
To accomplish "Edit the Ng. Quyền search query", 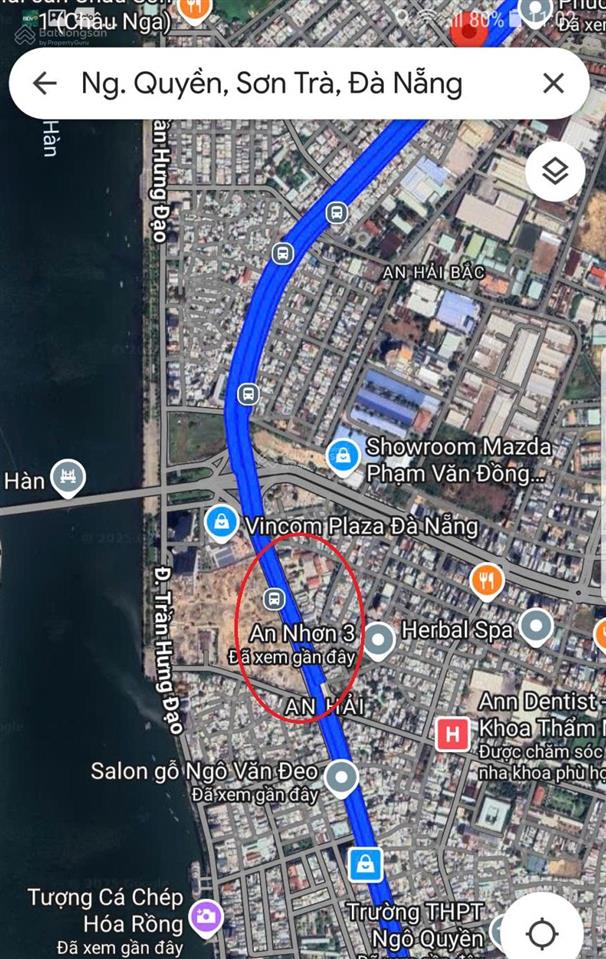I will pyautogui.click(x=272, y=84).
